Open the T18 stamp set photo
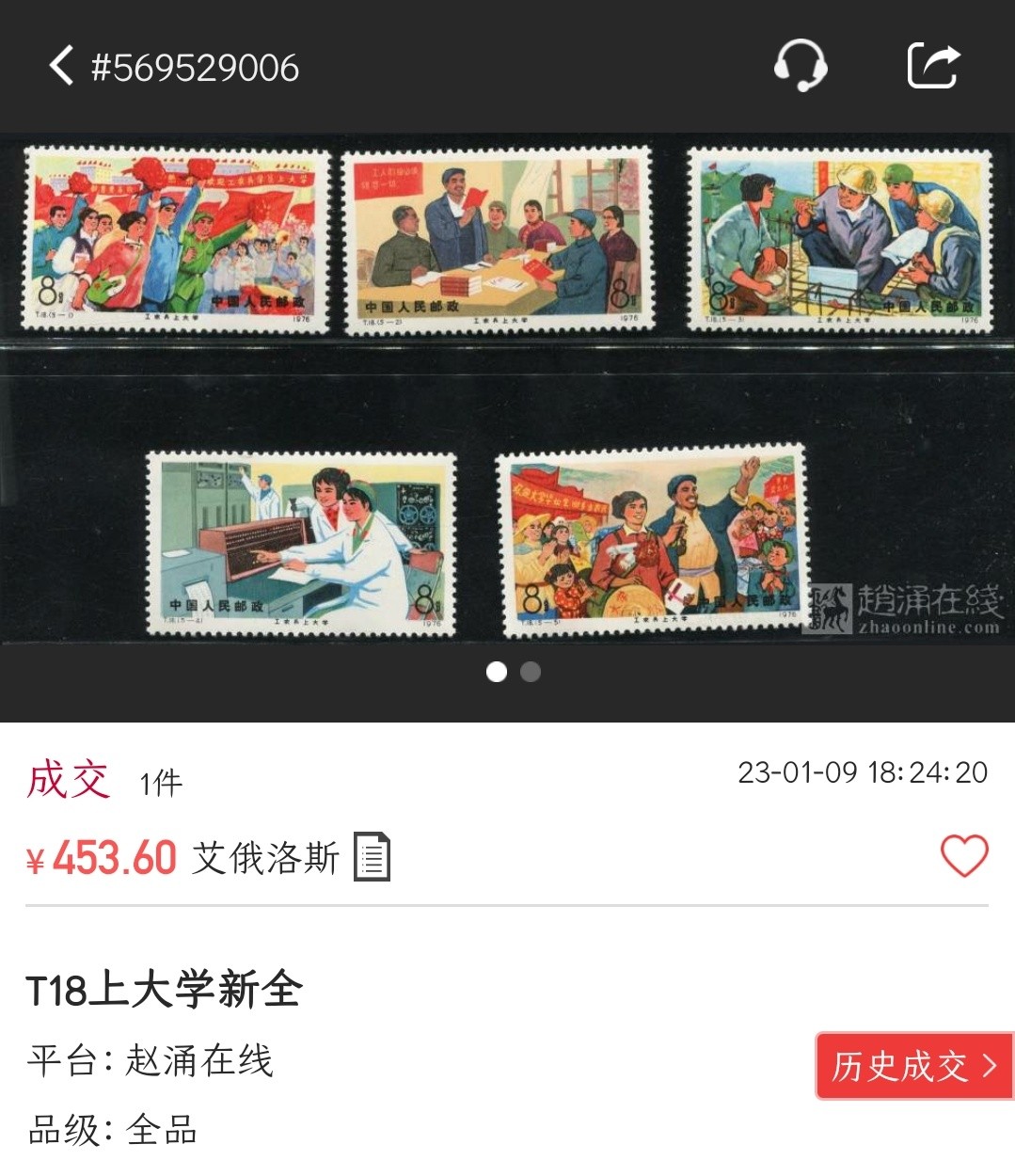Viewport: 1015px width, 1176px height. pyautogui.click(x=507, y=390)
